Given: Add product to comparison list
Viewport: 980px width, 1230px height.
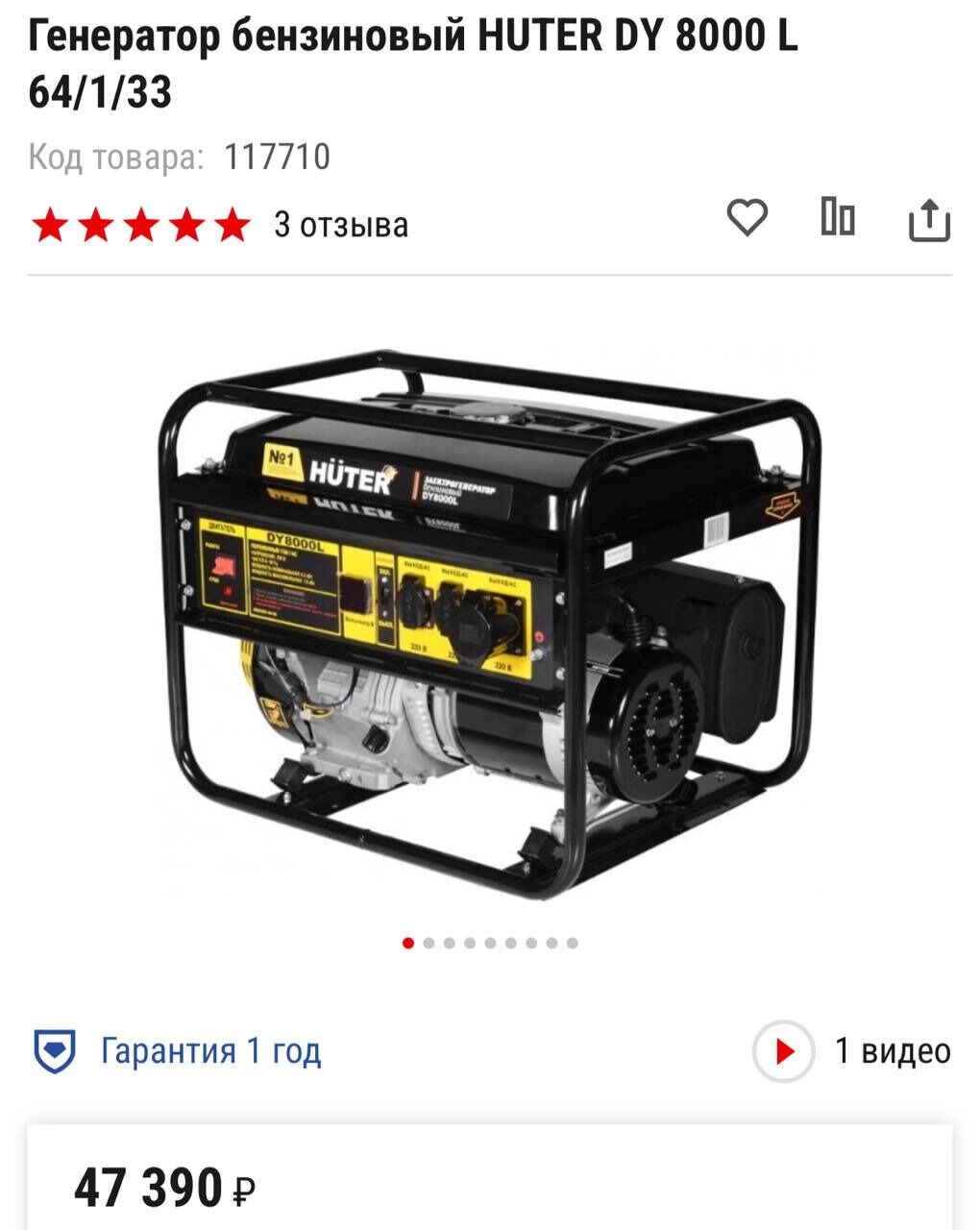Looking at the screenshot, I should [x=837, y=217].
